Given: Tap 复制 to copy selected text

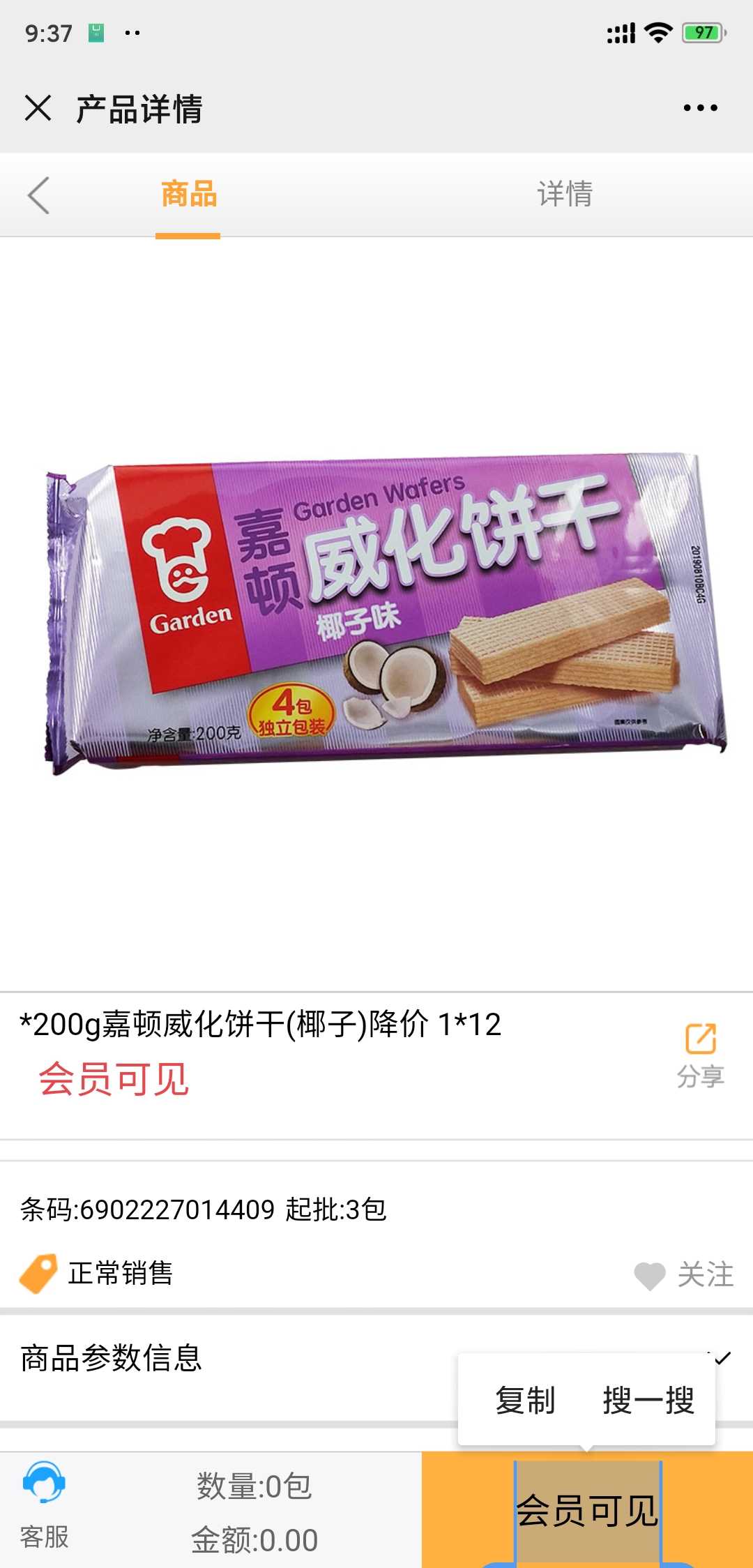Looking at the screenshot, I should (x=524, y=1401).
